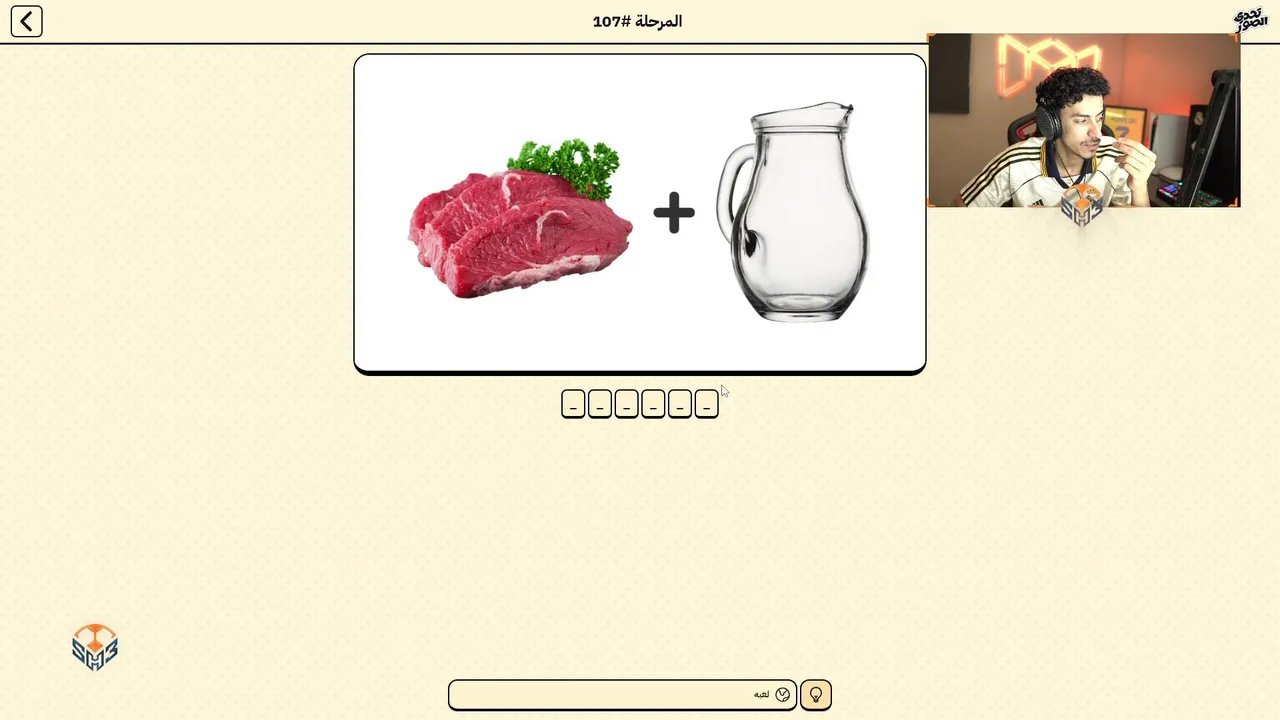Screen dimensions: 1280x720
Task: Go back using the top-left arrow
Action: tap(27, 21)
